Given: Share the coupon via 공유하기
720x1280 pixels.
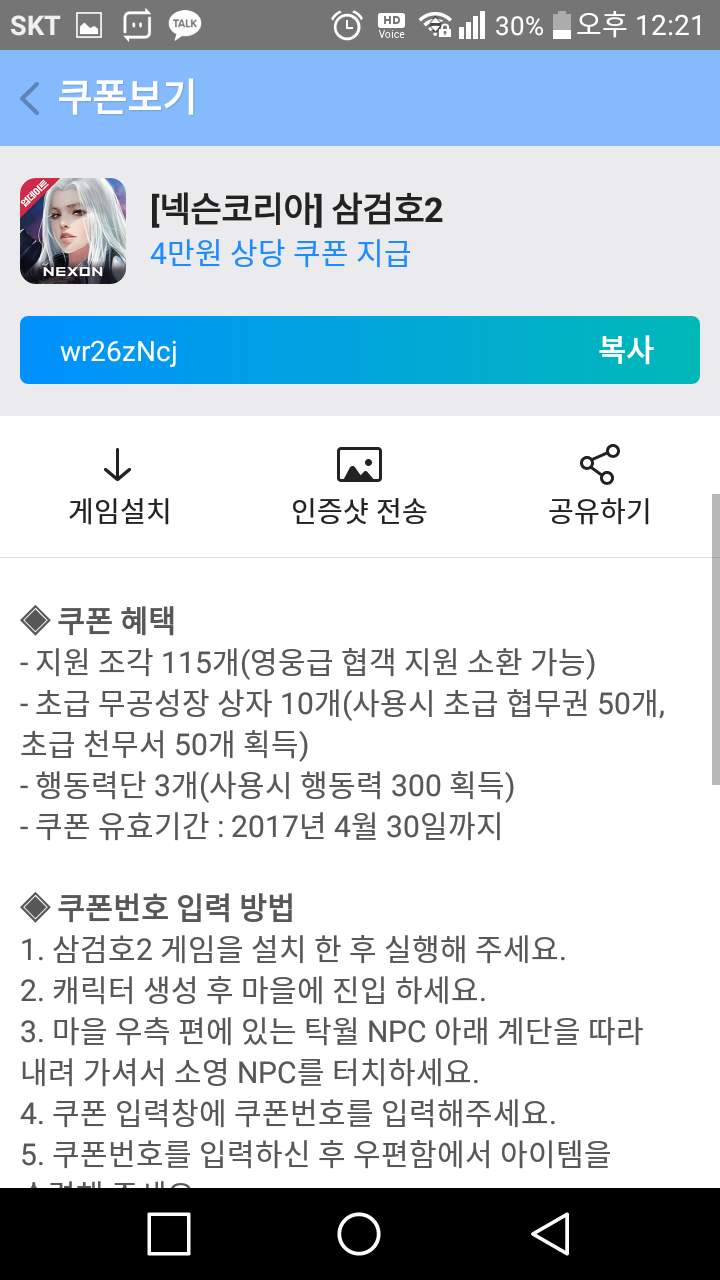Looking at the screenshot, I should (x=599, y=487).
